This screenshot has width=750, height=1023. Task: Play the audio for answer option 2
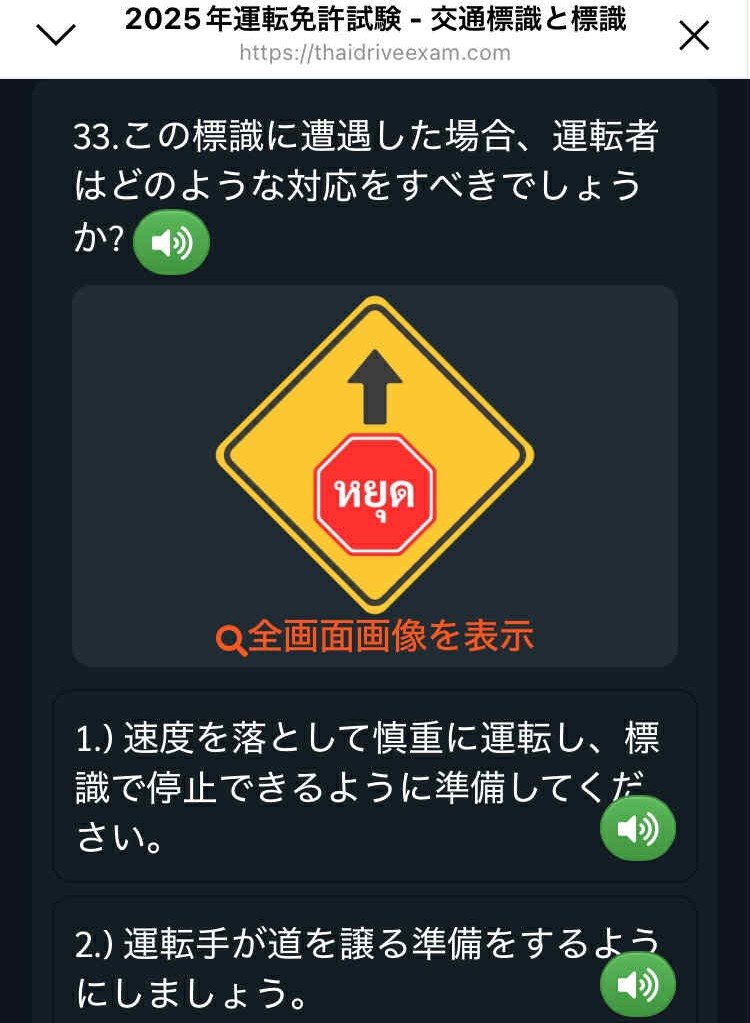[x=638, y=985]
